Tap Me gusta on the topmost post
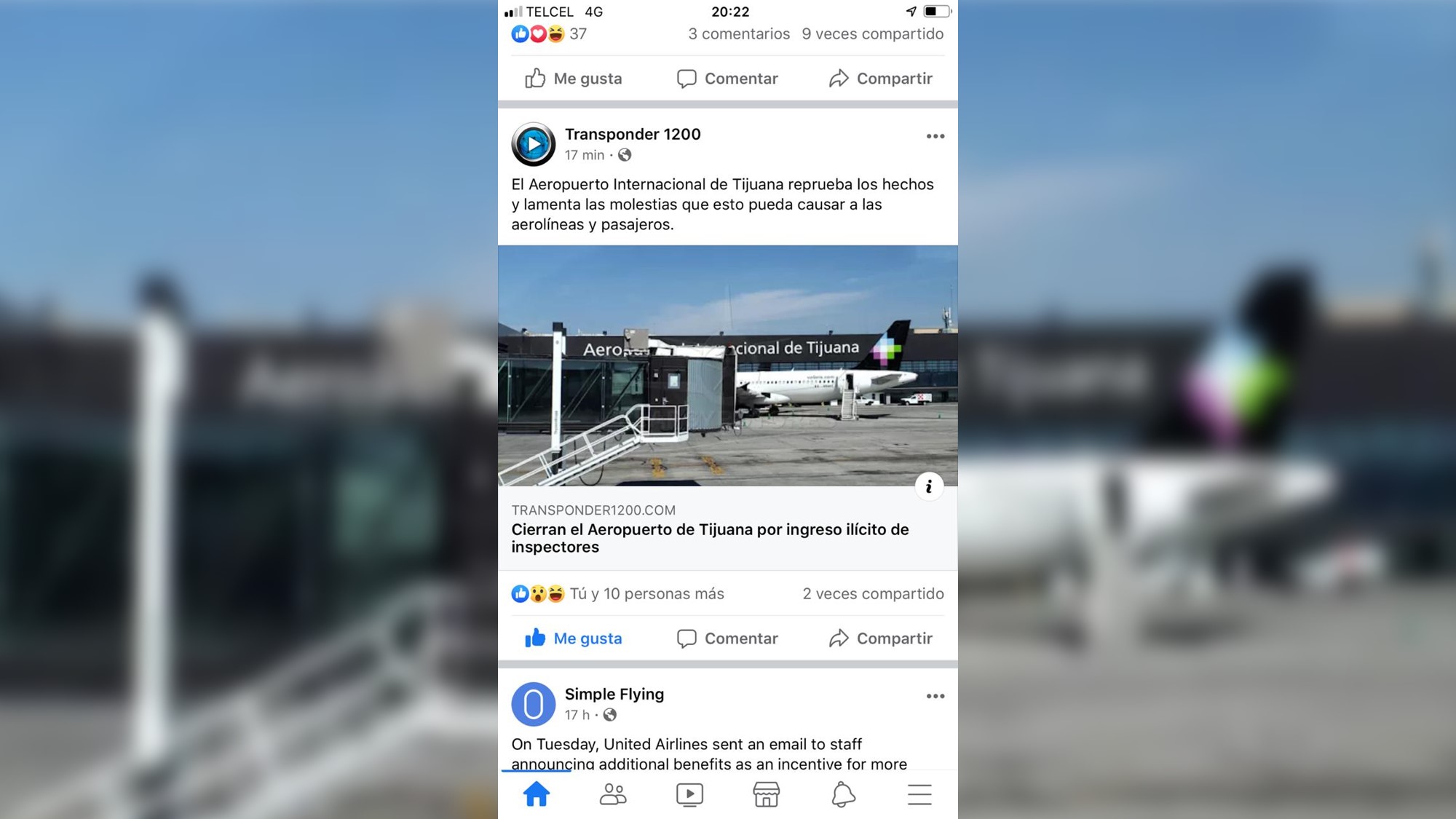Screen dimensions: 1456x819 (574, 79)
